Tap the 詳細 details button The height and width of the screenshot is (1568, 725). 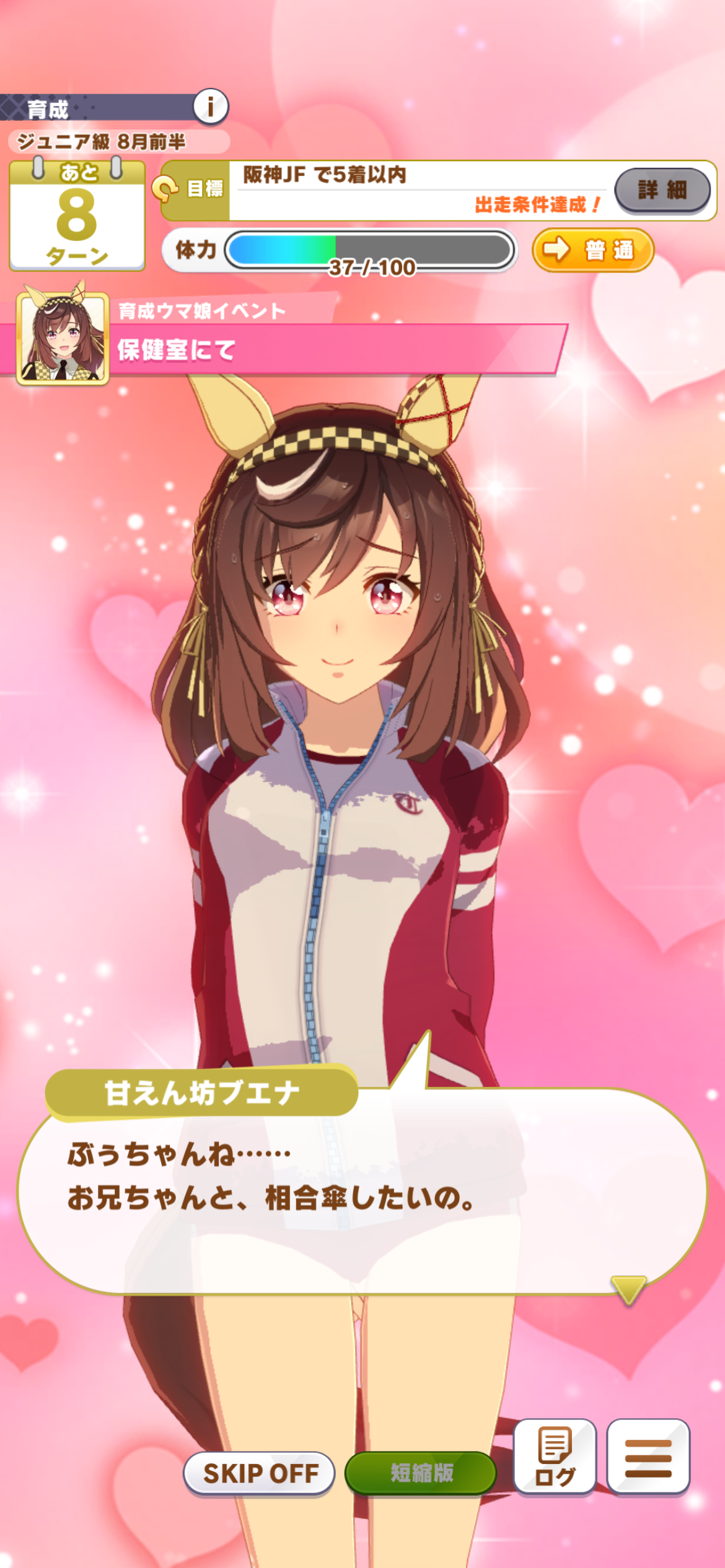pyautogui.click(x=662, y=190)
